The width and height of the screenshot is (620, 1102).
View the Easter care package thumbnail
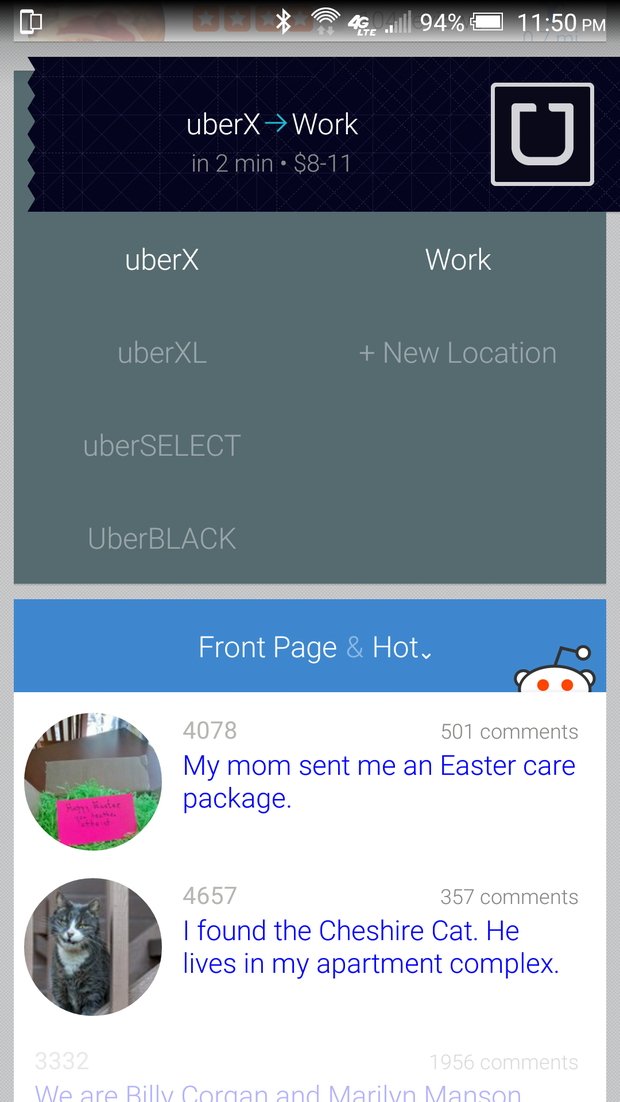coord(92,782)
